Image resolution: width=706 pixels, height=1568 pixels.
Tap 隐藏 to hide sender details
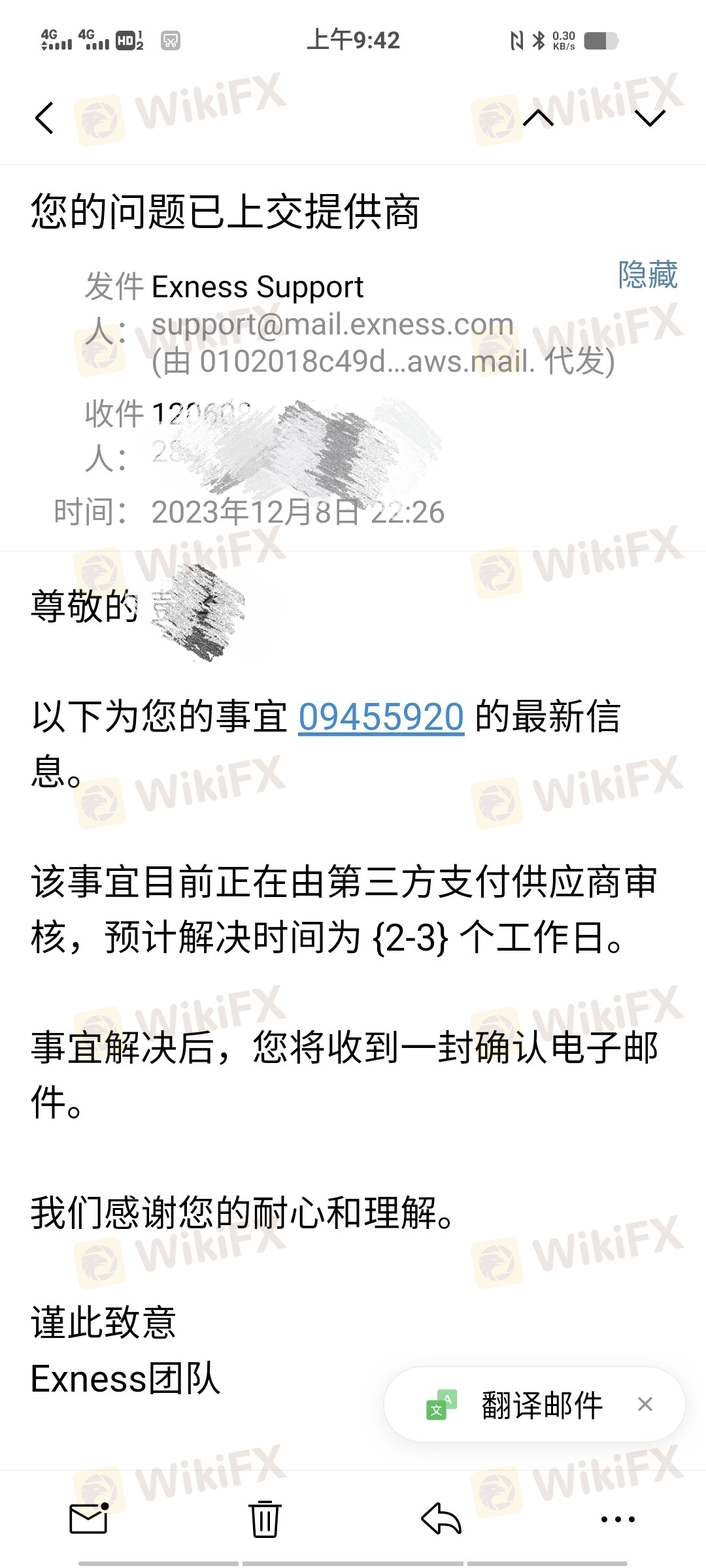[x=647, y=274]
